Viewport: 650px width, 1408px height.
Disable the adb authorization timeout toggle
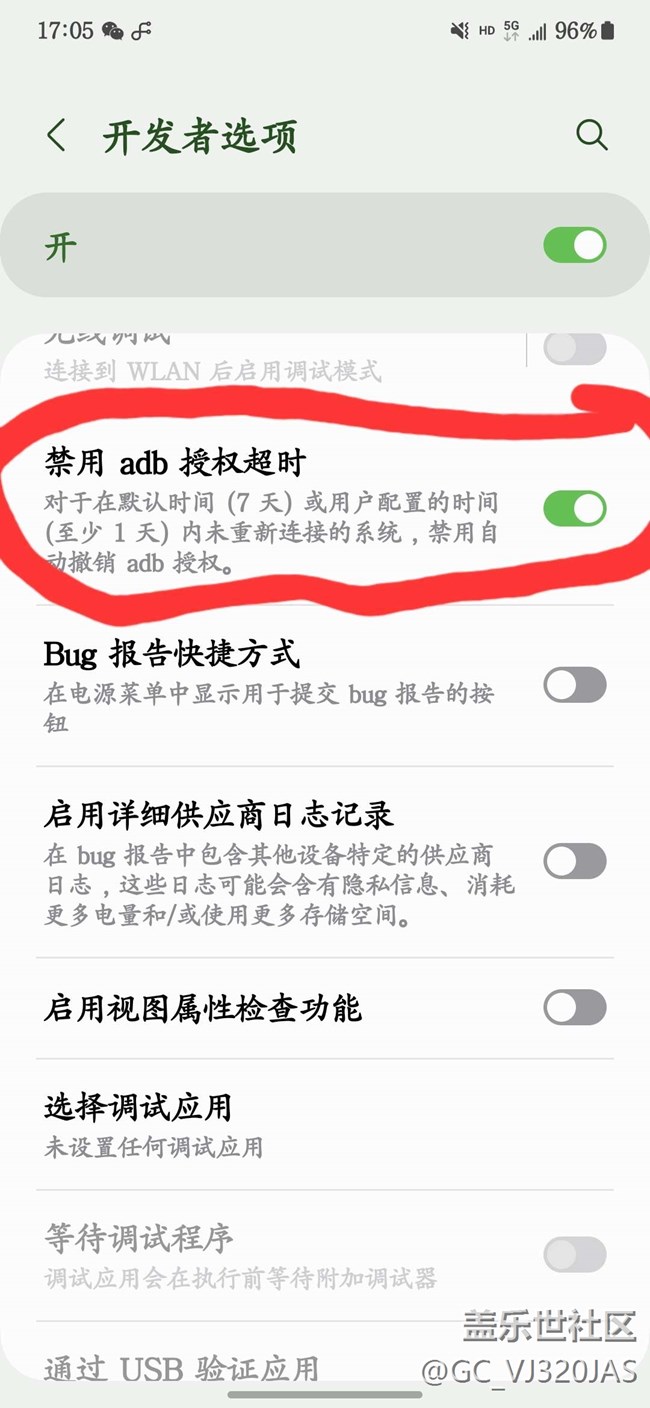[x=574, y=509]
